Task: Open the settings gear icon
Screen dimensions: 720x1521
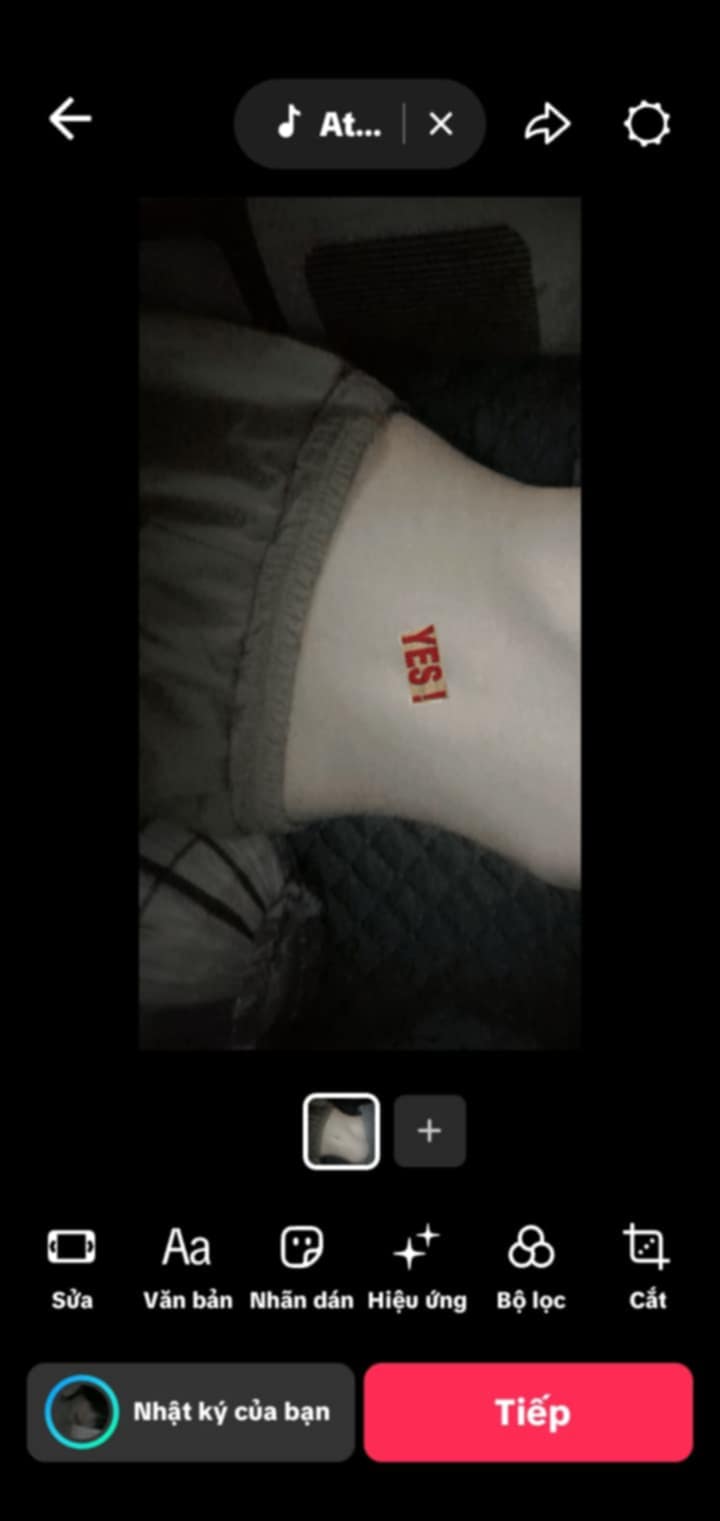Action: pos(647,124)
